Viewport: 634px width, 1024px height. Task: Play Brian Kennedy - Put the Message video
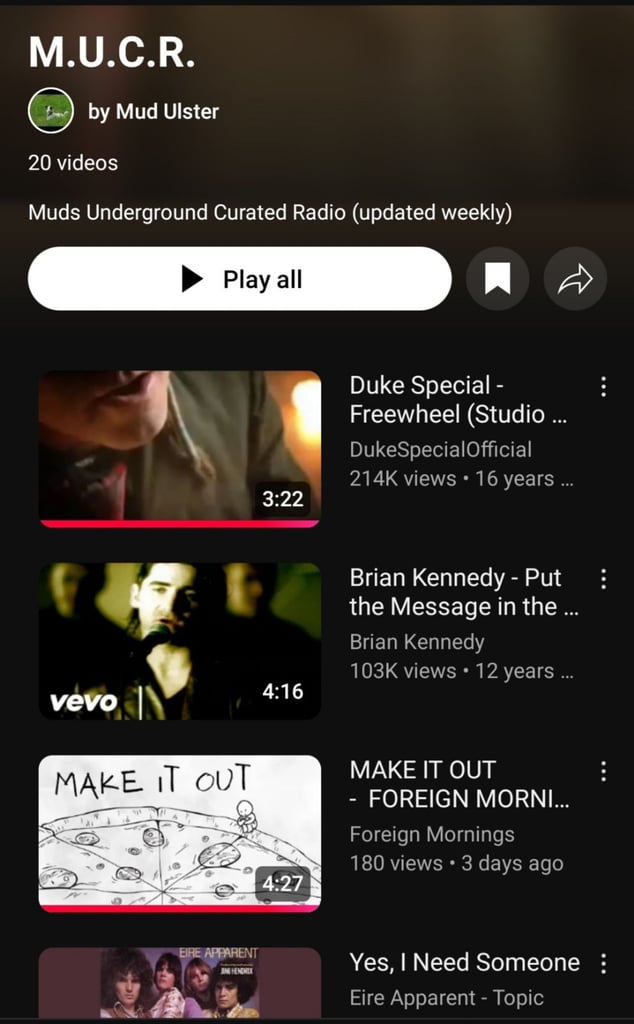click(180, 641)
